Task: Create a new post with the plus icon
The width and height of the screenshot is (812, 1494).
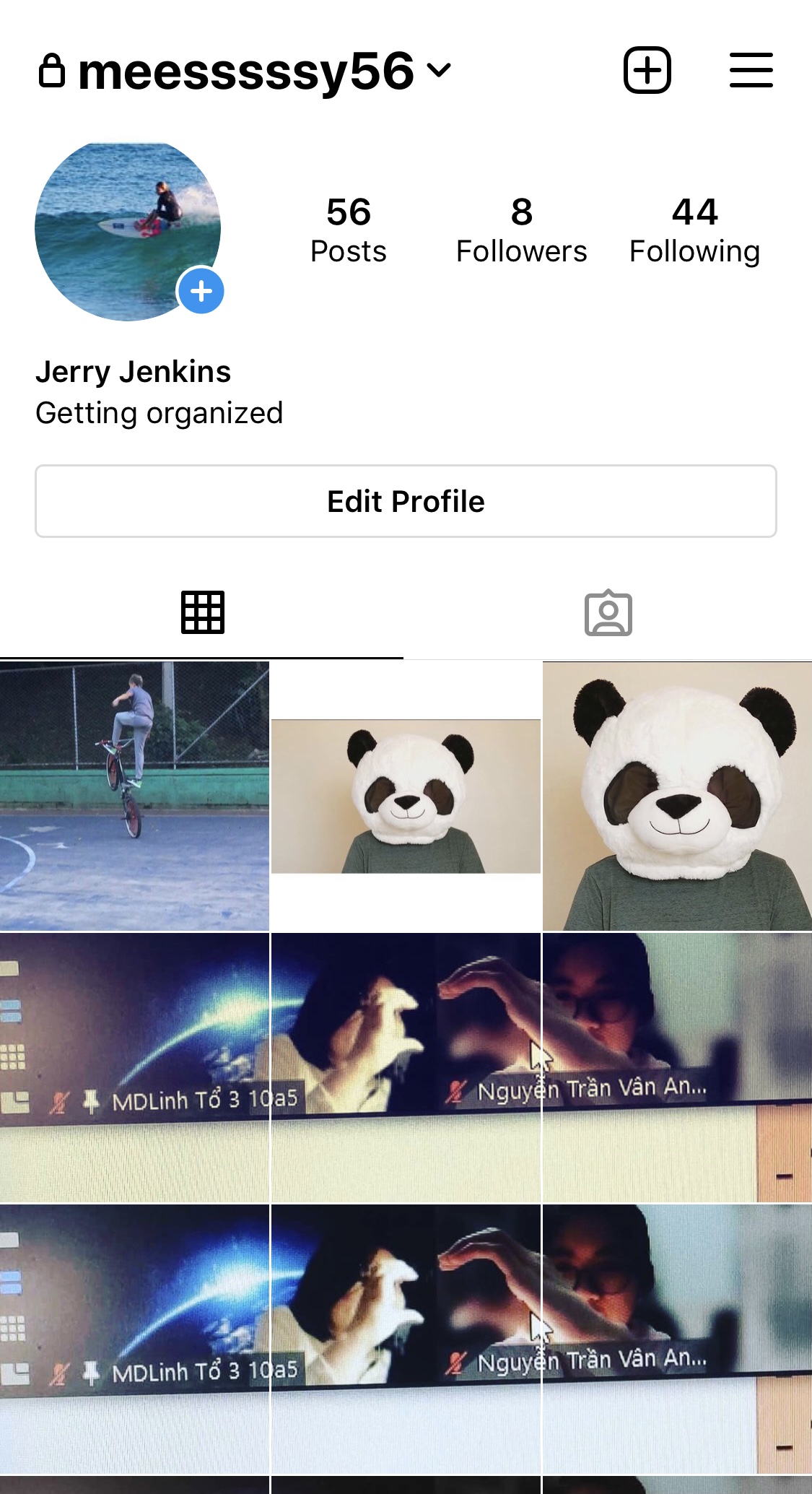Action: [x=647, y=71]
